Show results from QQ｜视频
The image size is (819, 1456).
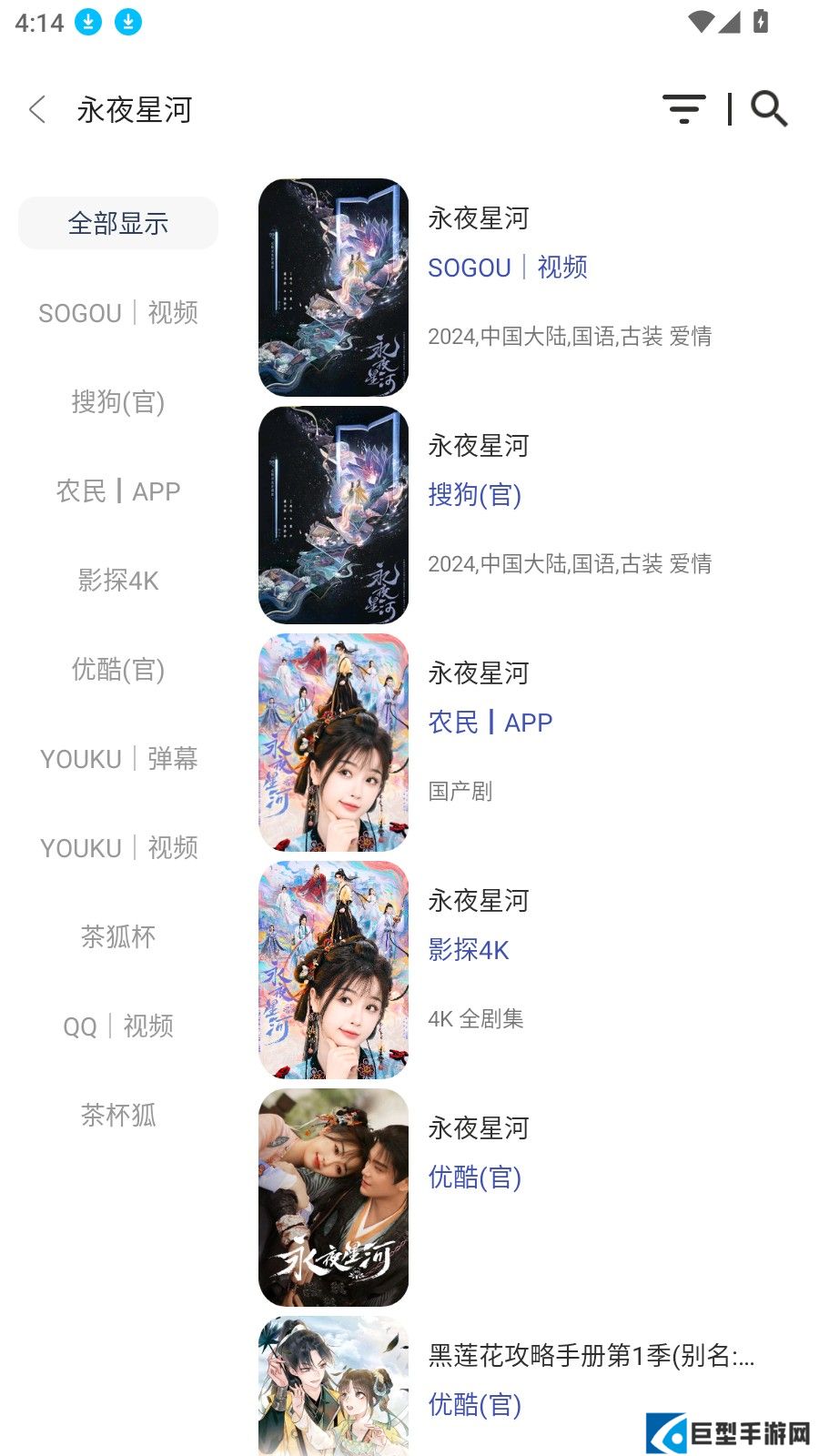click(118, 1026)
